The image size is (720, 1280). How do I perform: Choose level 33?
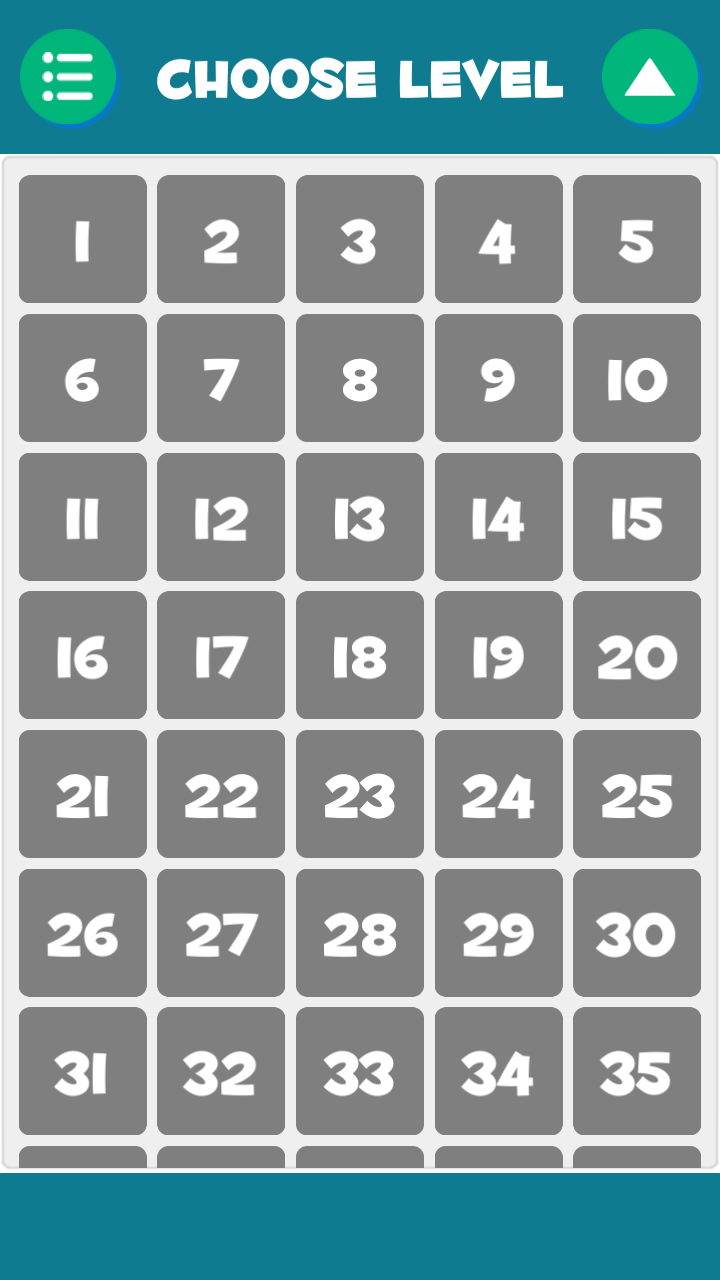click(360, 1071)
